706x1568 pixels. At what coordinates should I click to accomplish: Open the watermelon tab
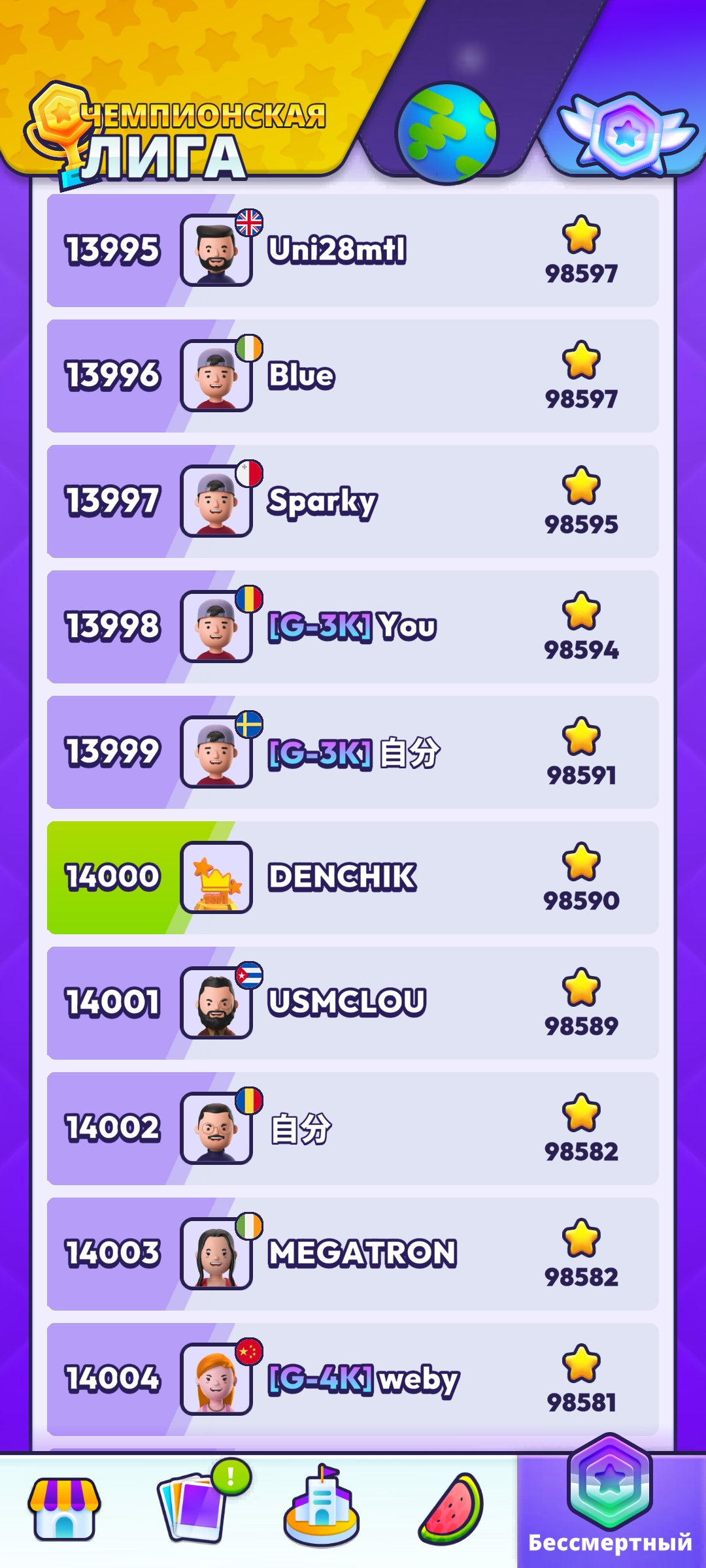click(451, 1509)
